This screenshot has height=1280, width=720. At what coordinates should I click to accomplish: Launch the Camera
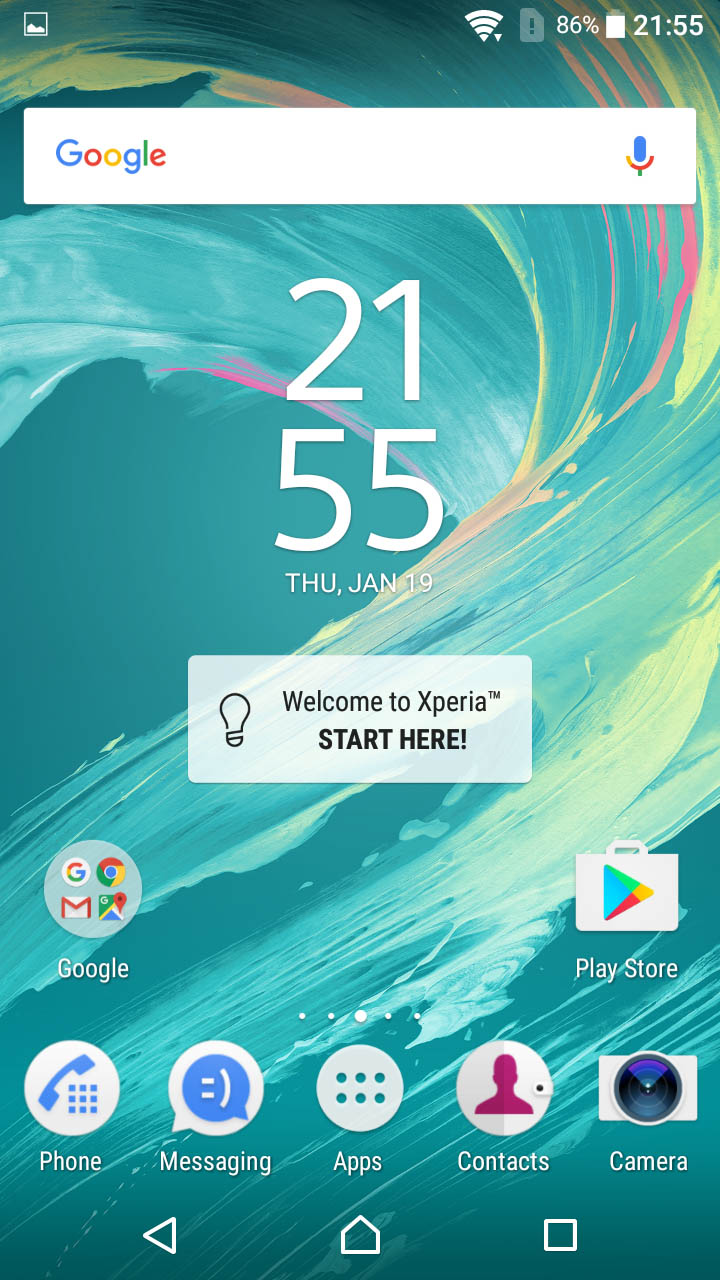[648, 1088]
